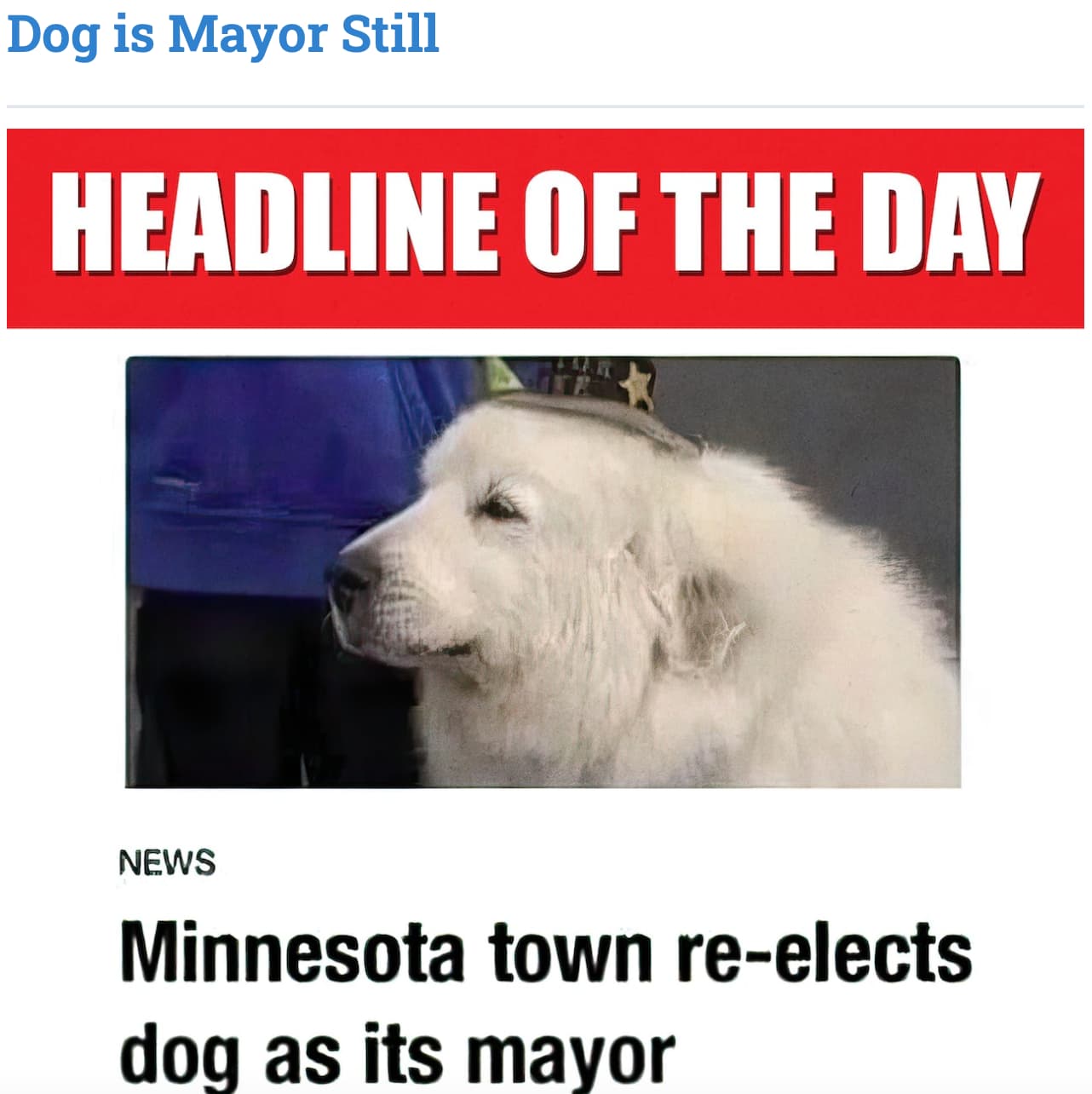This screenshot has height=1094, width=1092.
Task: Open the 'Dog is Mayor Still' post link
Action: point(223,35)
